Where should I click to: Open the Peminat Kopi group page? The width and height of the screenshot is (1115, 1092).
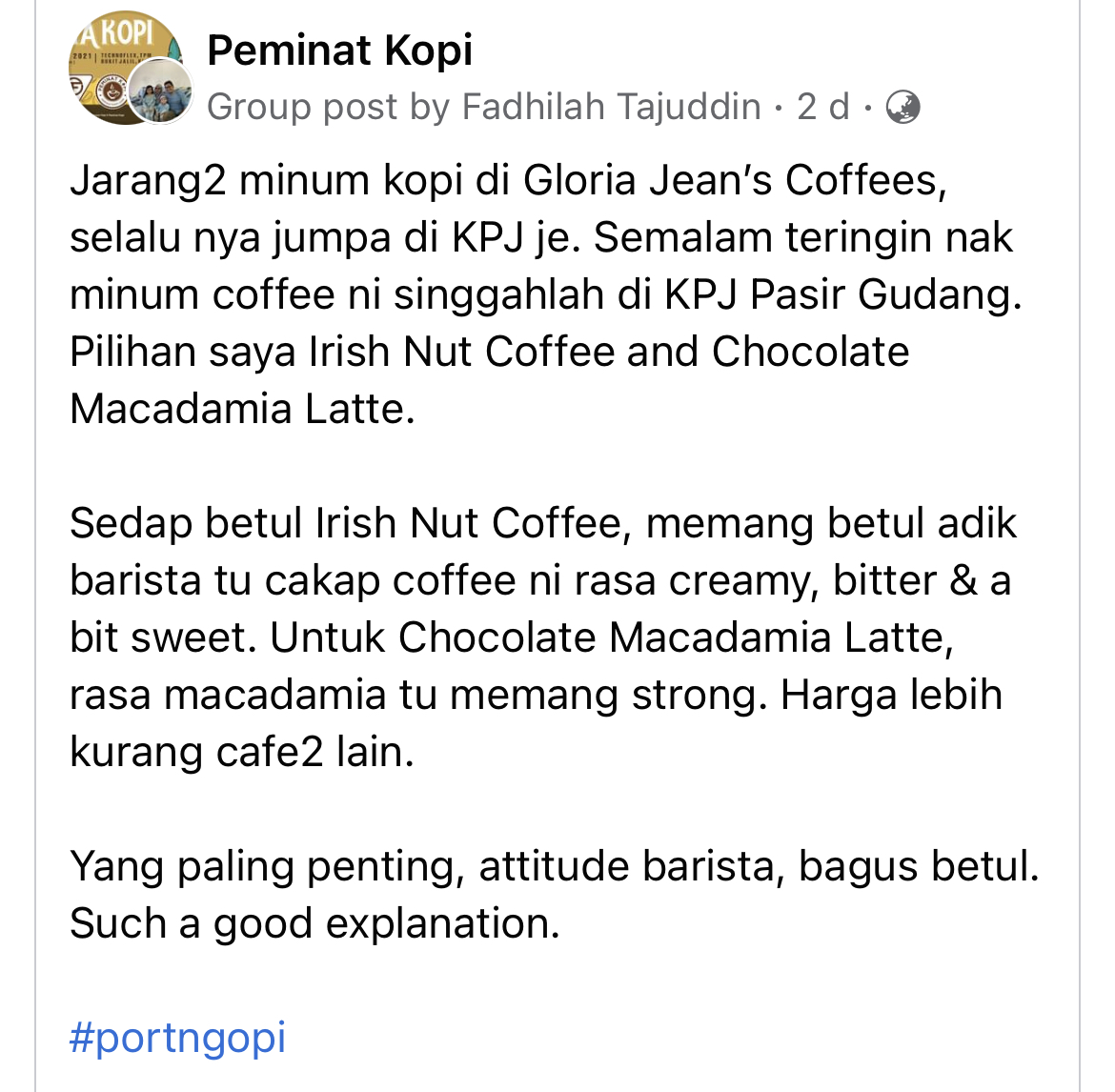pyautogui.click(x=339, y=51)
